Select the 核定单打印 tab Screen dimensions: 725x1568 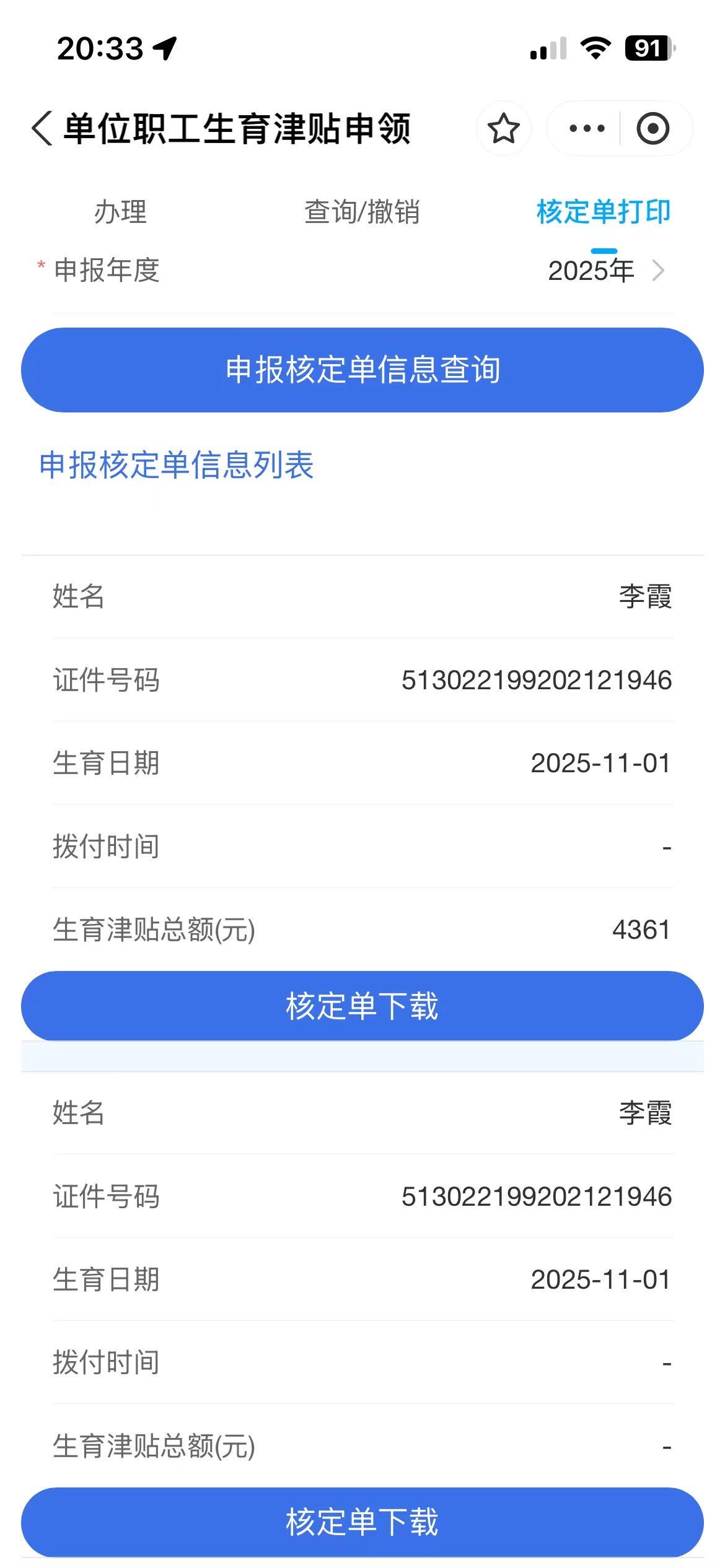tap(603, 212)
